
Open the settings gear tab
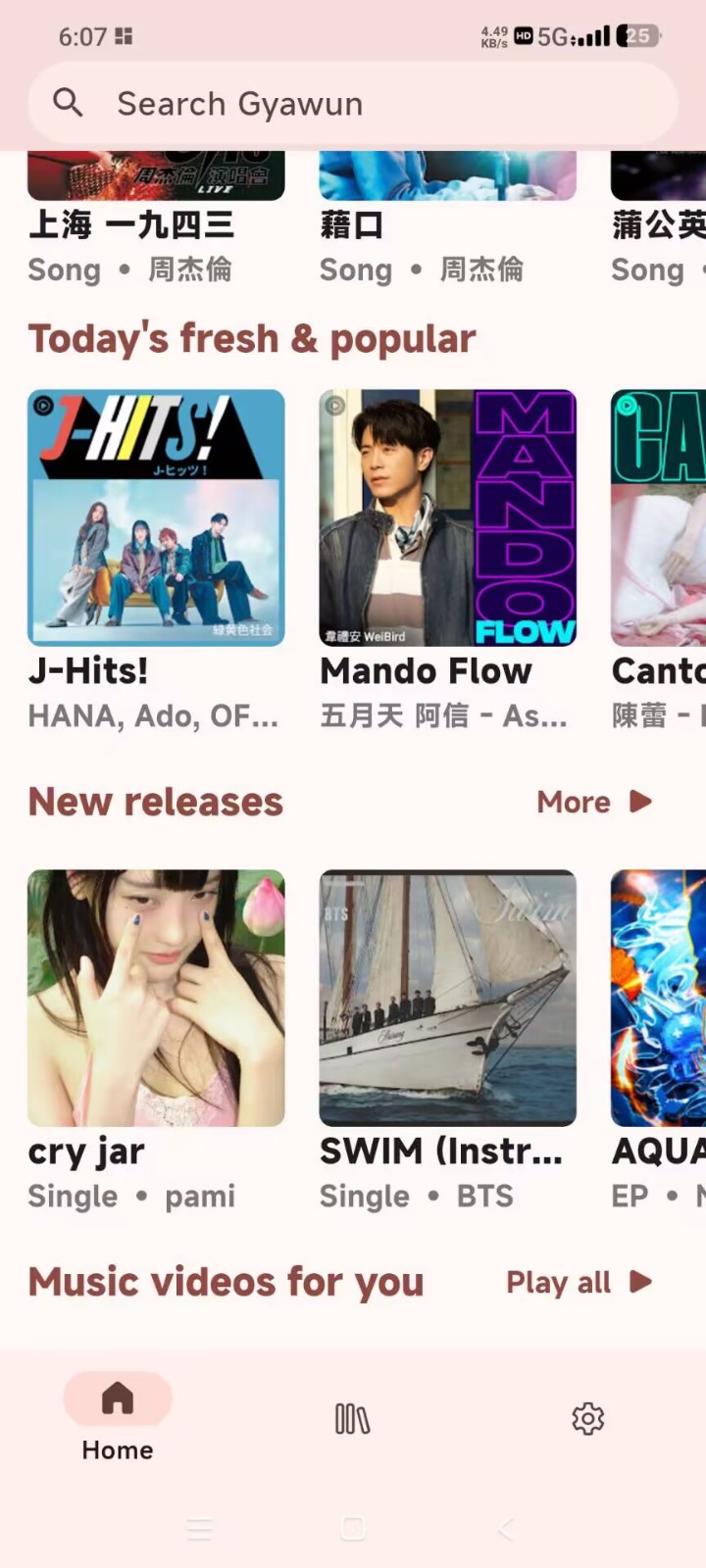point(587,1418)
